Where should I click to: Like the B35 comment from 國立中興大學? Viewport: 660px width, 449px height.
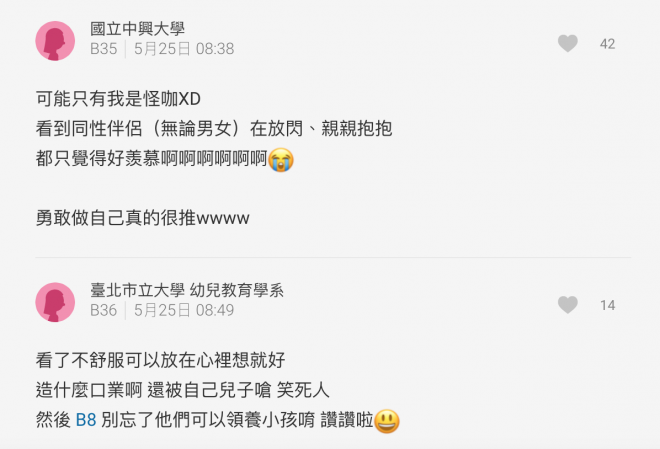568,43
